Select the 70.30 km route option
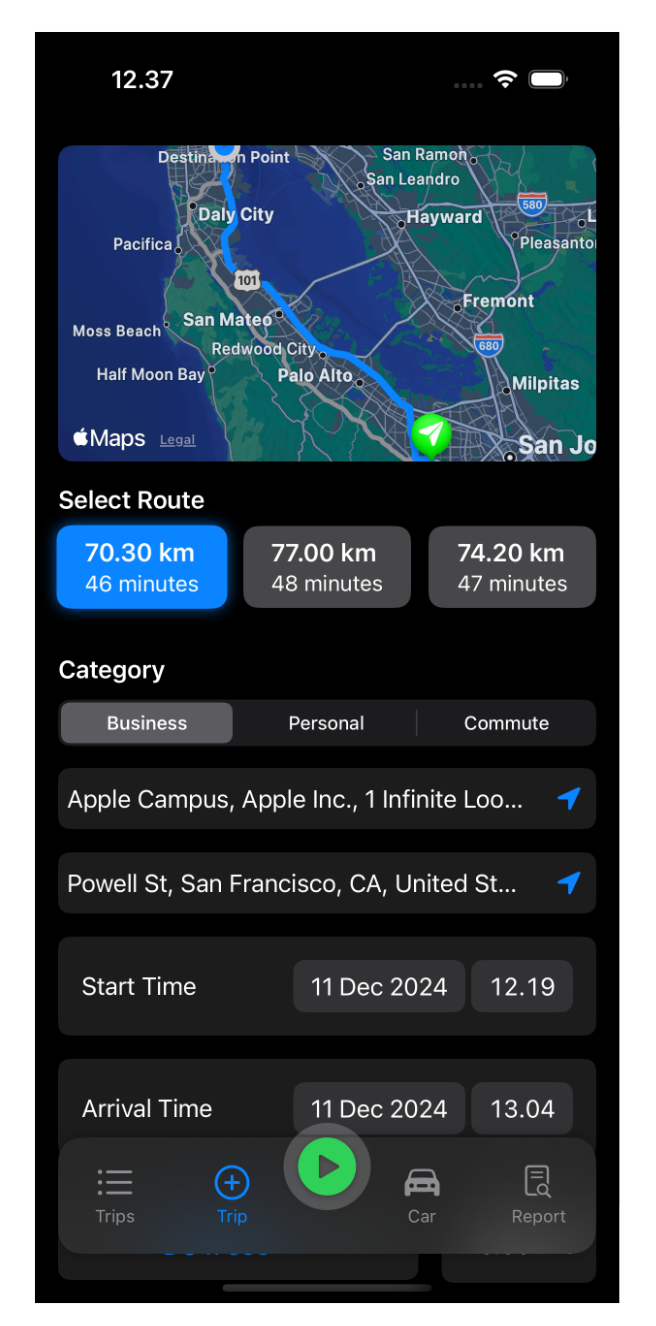 pyautogui.click(x=142, y=567)
